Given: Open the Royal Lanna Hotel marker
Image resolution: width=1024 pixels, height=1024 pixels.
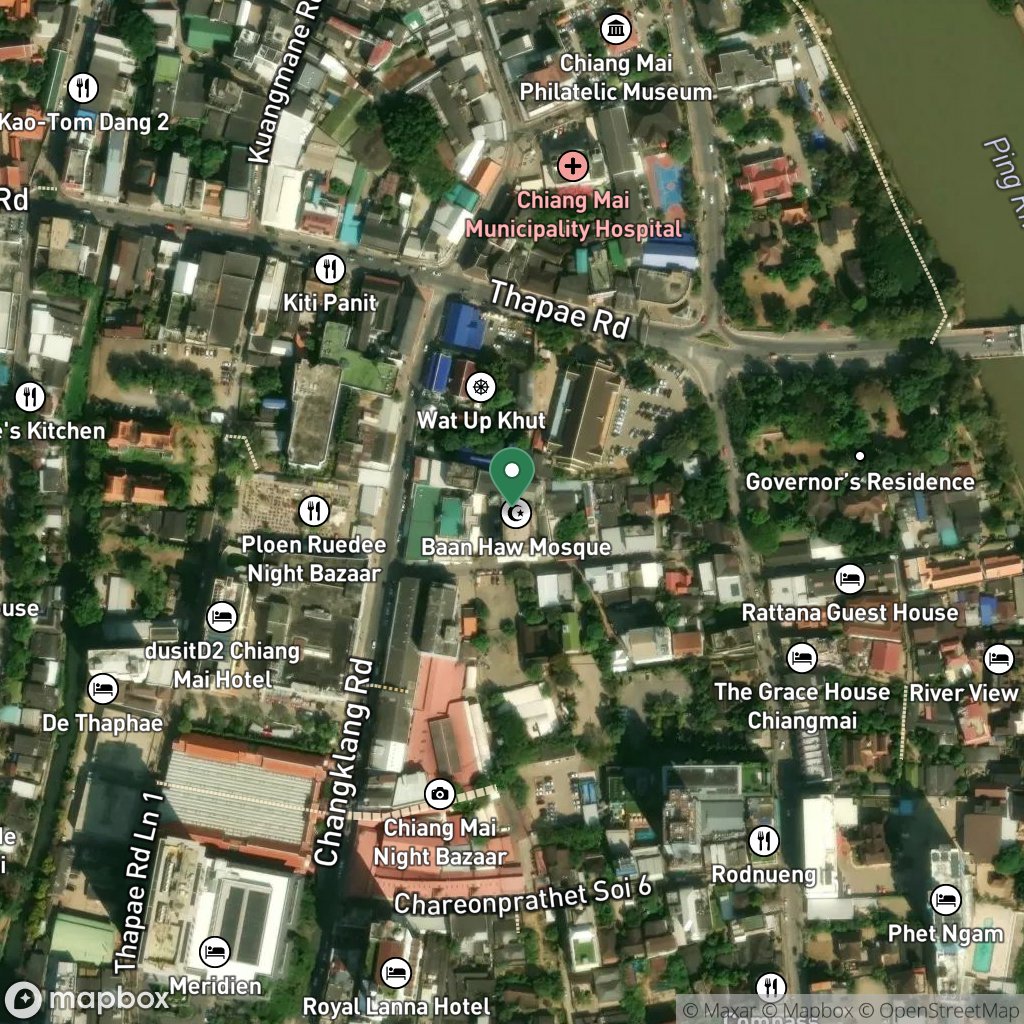Looking at the screenshot, I should pyautogui.click(x=396, y=973).
